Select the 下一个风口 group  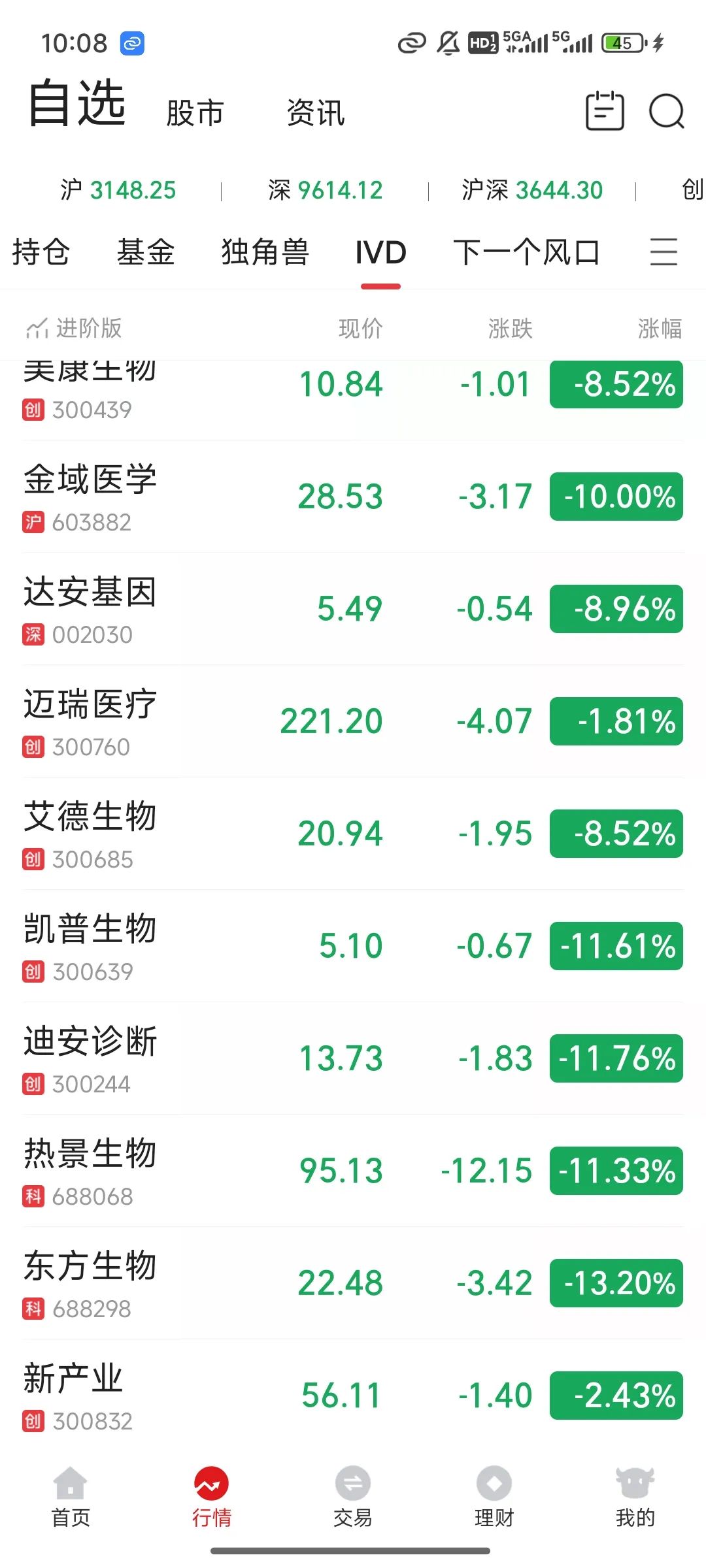[x=527, y=253]
